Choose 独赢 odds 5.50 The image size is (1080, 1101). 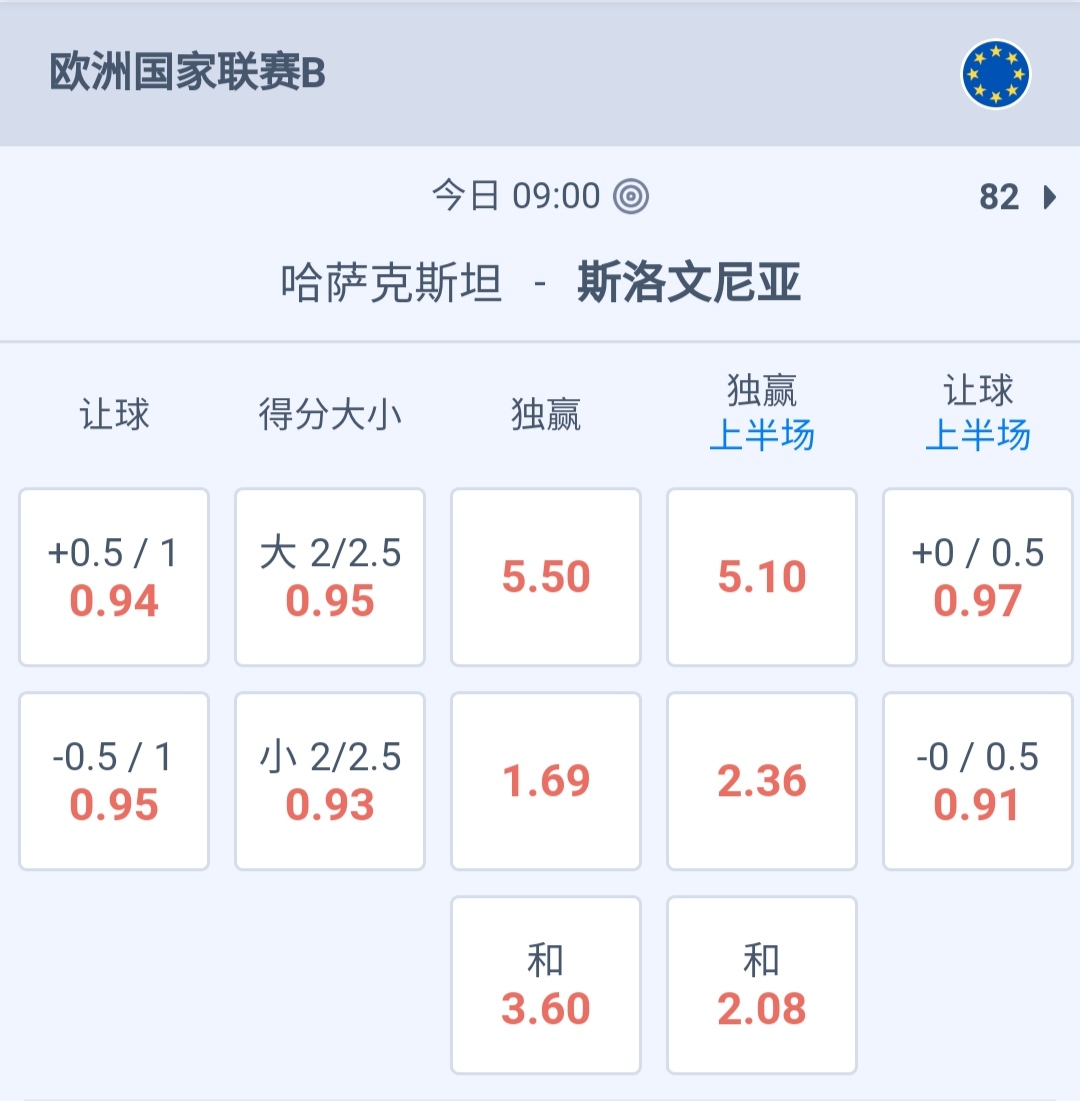pyautogui.click(x=546, y=577)
